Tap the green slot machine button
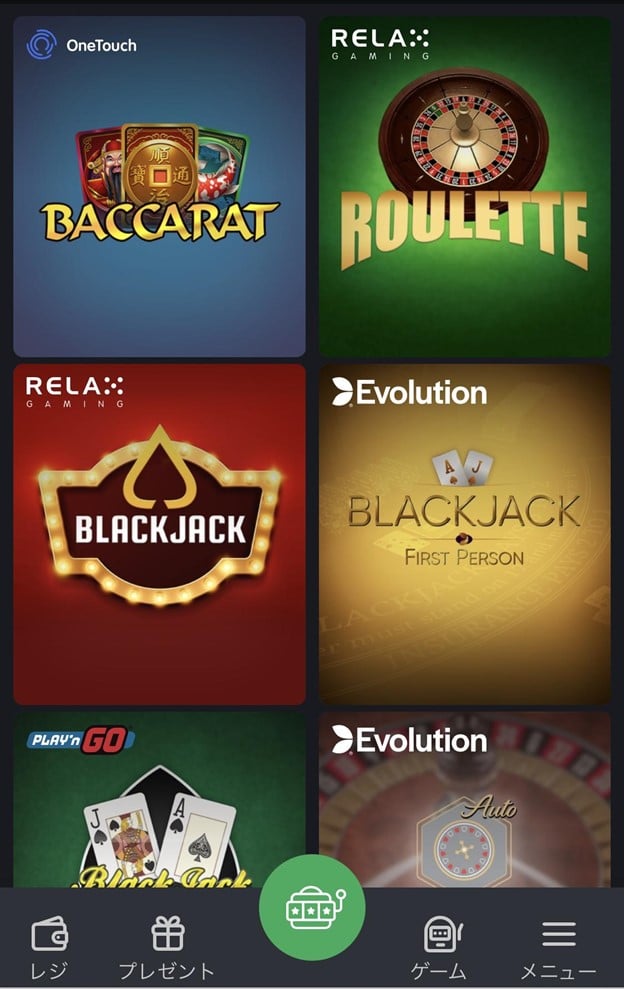The width and height of the screenshot is (624, 989). pyautogui.click(x=312, y=907)
